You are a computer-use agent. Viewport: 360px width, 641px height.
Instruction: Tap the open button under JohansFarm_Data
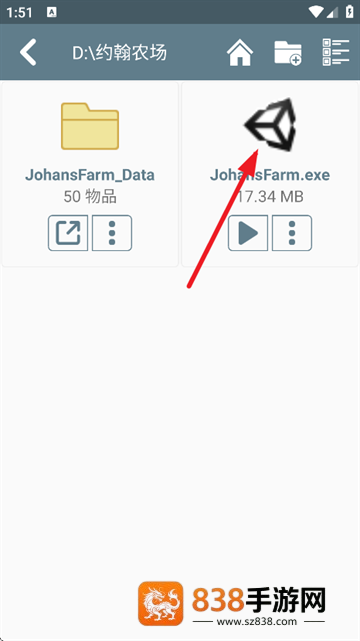[68, 233]
